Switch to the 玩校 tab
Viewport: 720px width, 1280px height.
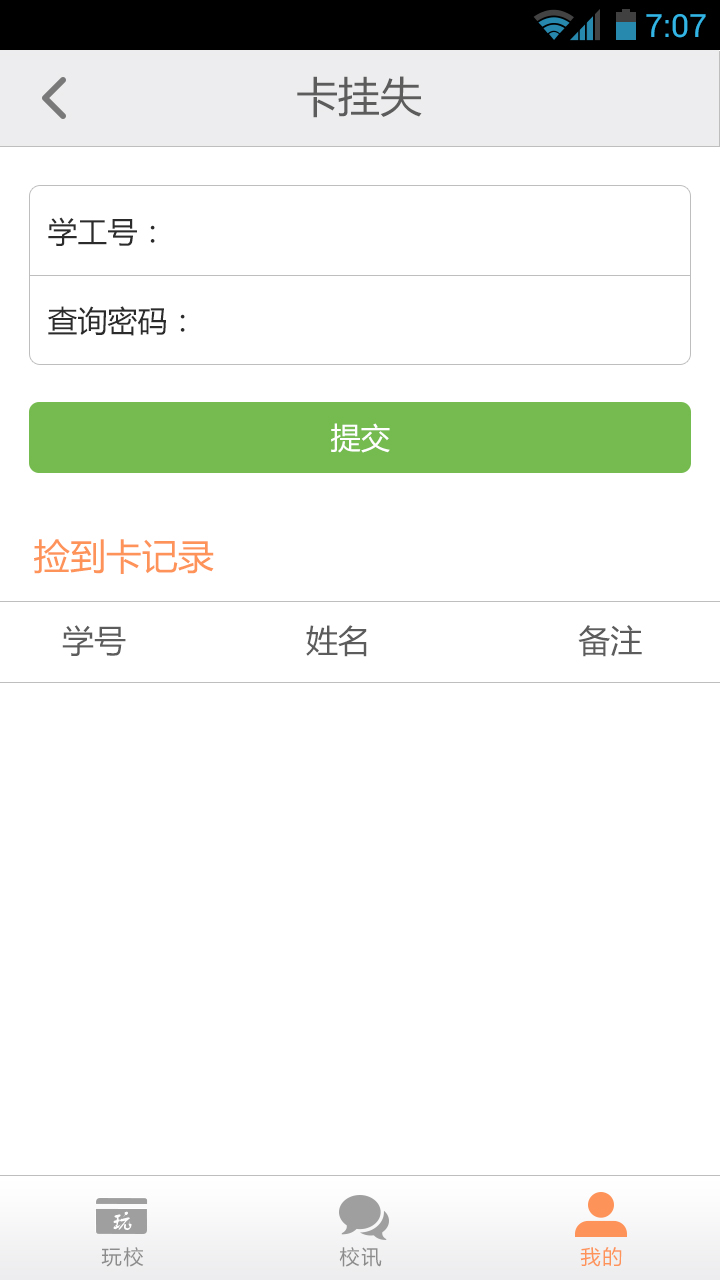pyautogui.click(x=121, y=1230)
